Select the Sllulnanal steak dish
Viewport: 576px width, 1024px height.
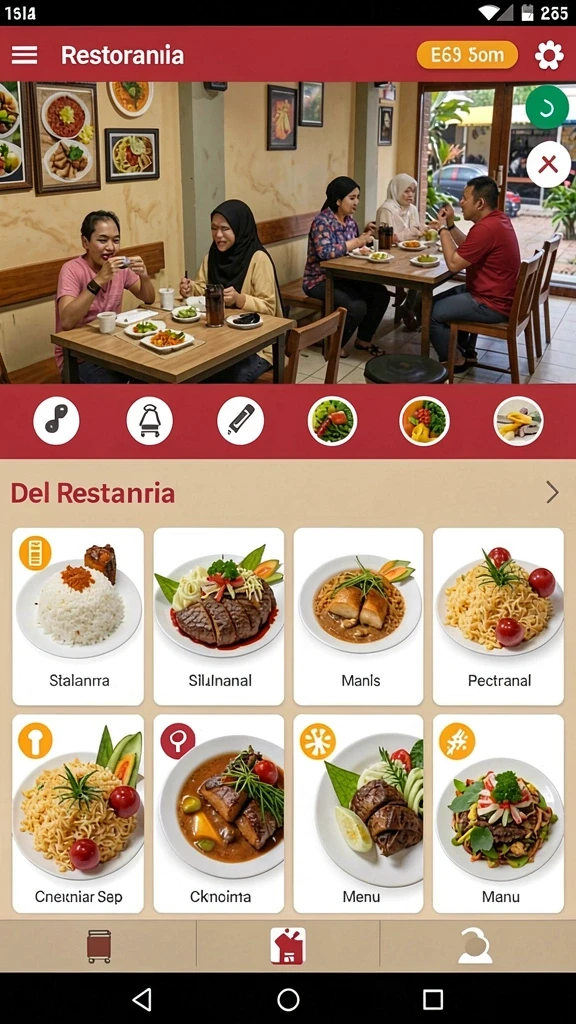tap(219, 616)
